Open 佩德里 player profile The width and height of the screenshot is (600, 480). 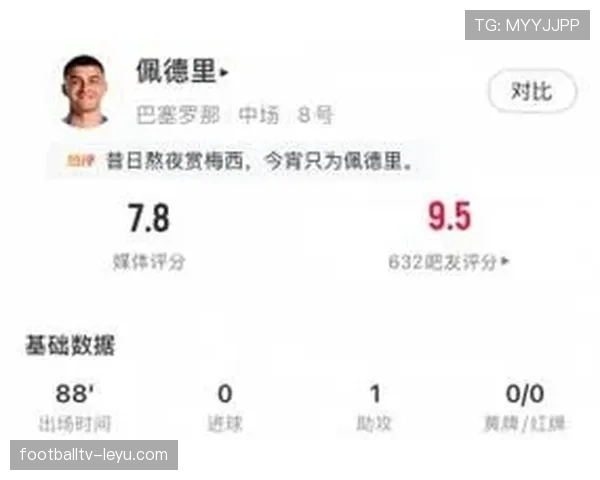182,72
